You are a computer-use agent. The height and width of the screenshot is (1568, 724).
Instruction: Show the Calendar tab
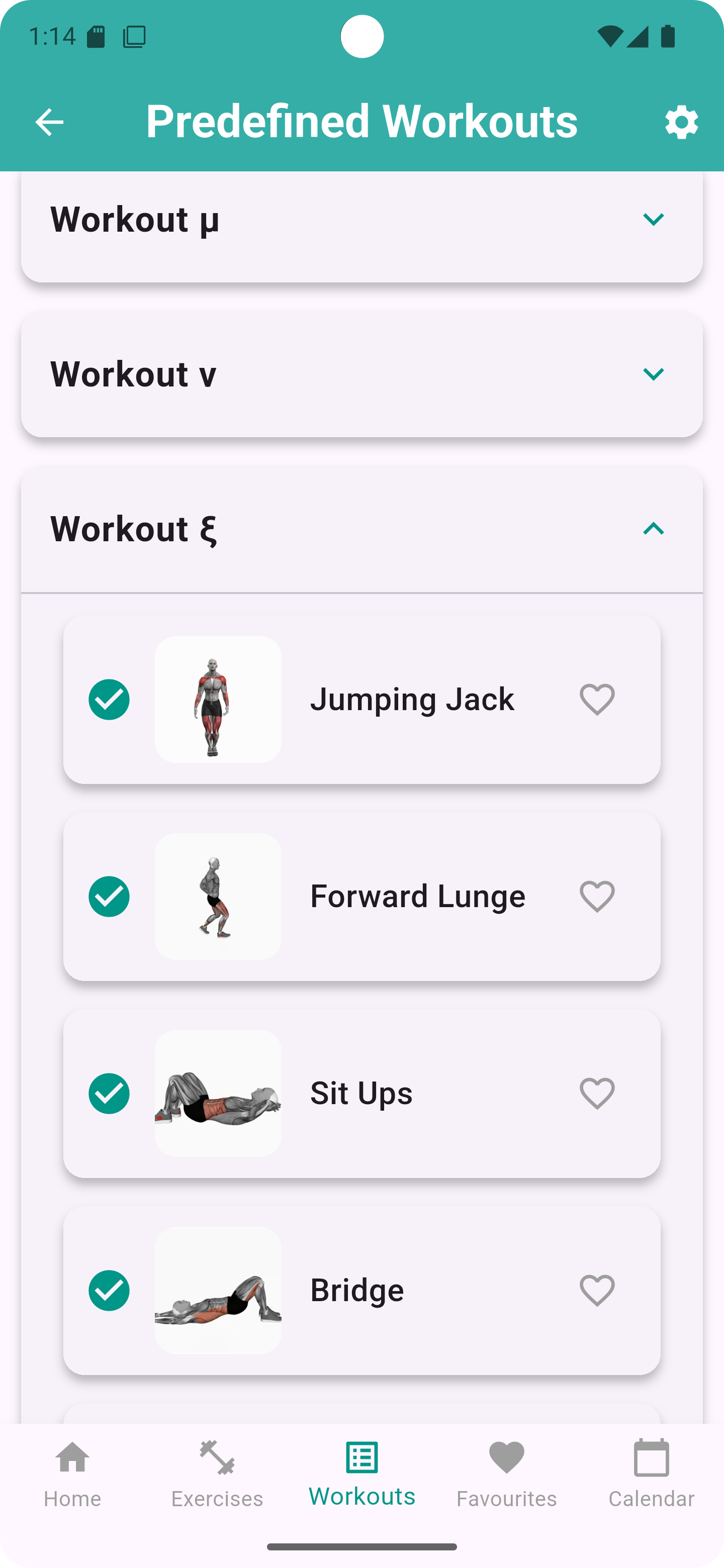(651, 1473)
